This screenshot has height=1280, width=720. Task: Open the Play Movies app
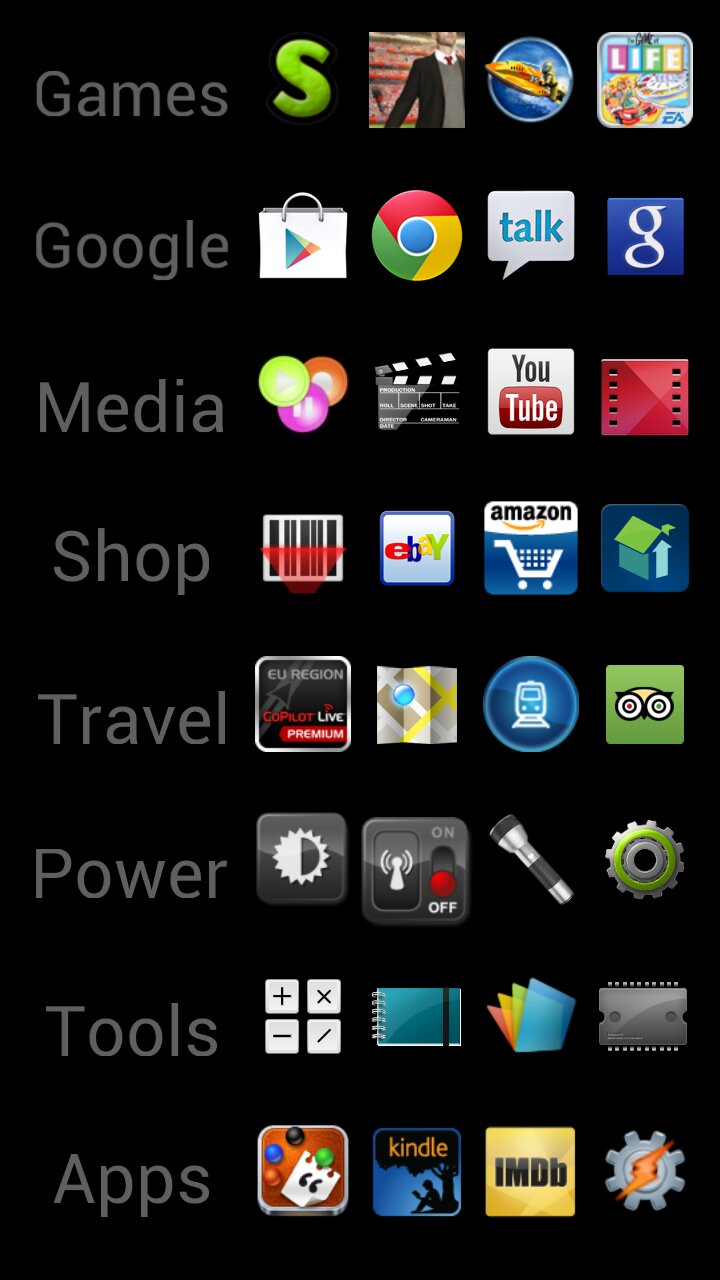[645, 396]
